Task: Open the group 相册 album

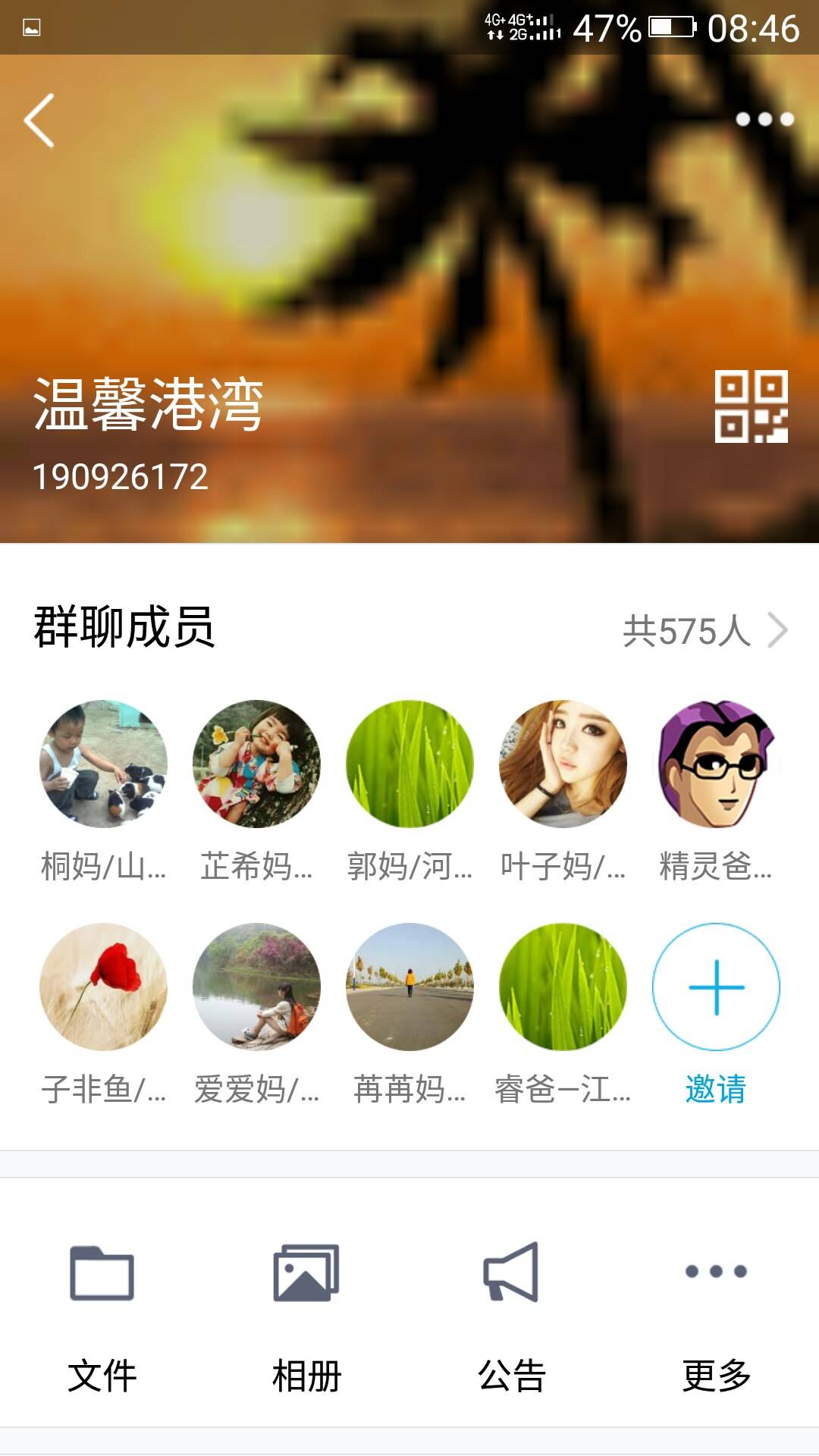Action: 306,1316
